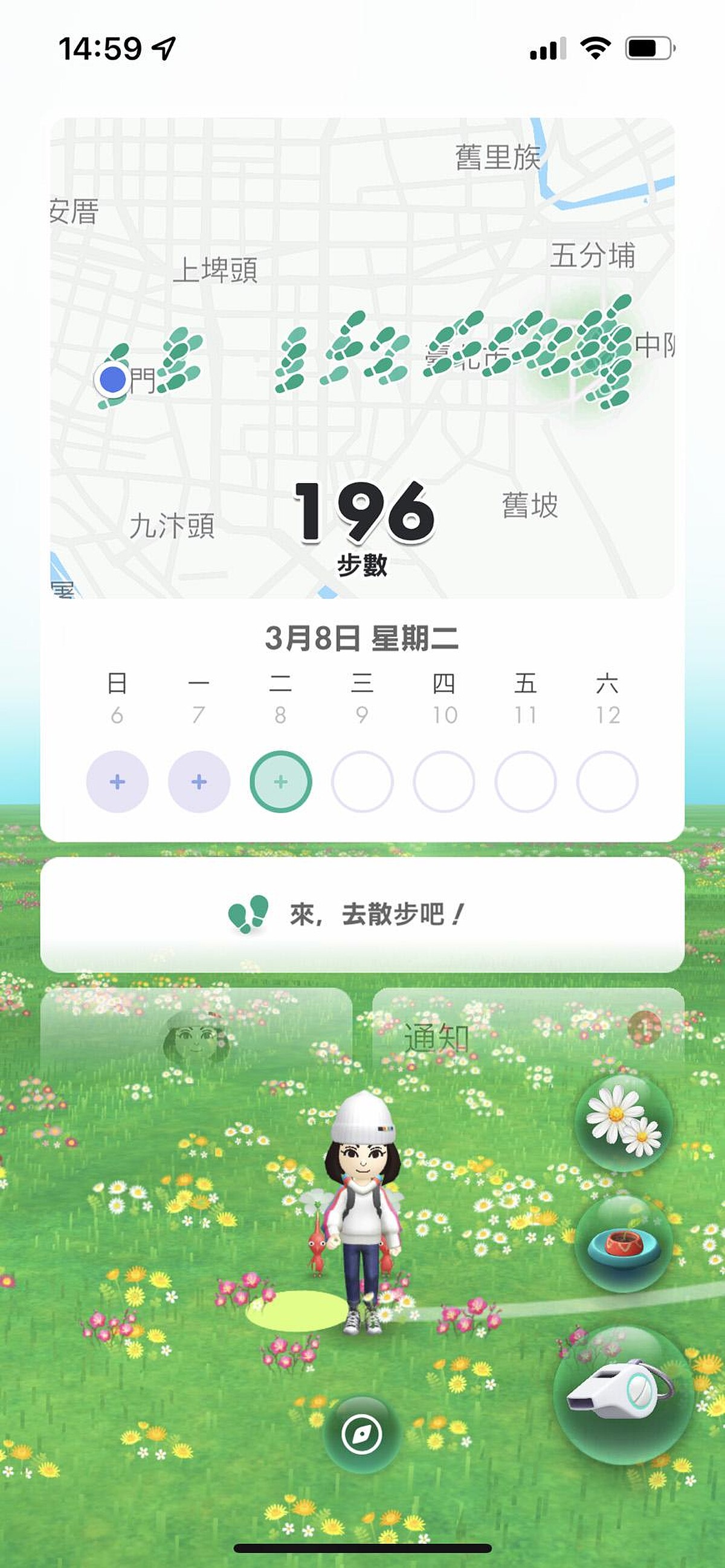Open the flower petals bubble
The width and height of the screenshot is (725, 1568).
click(x=624, y=1122)
